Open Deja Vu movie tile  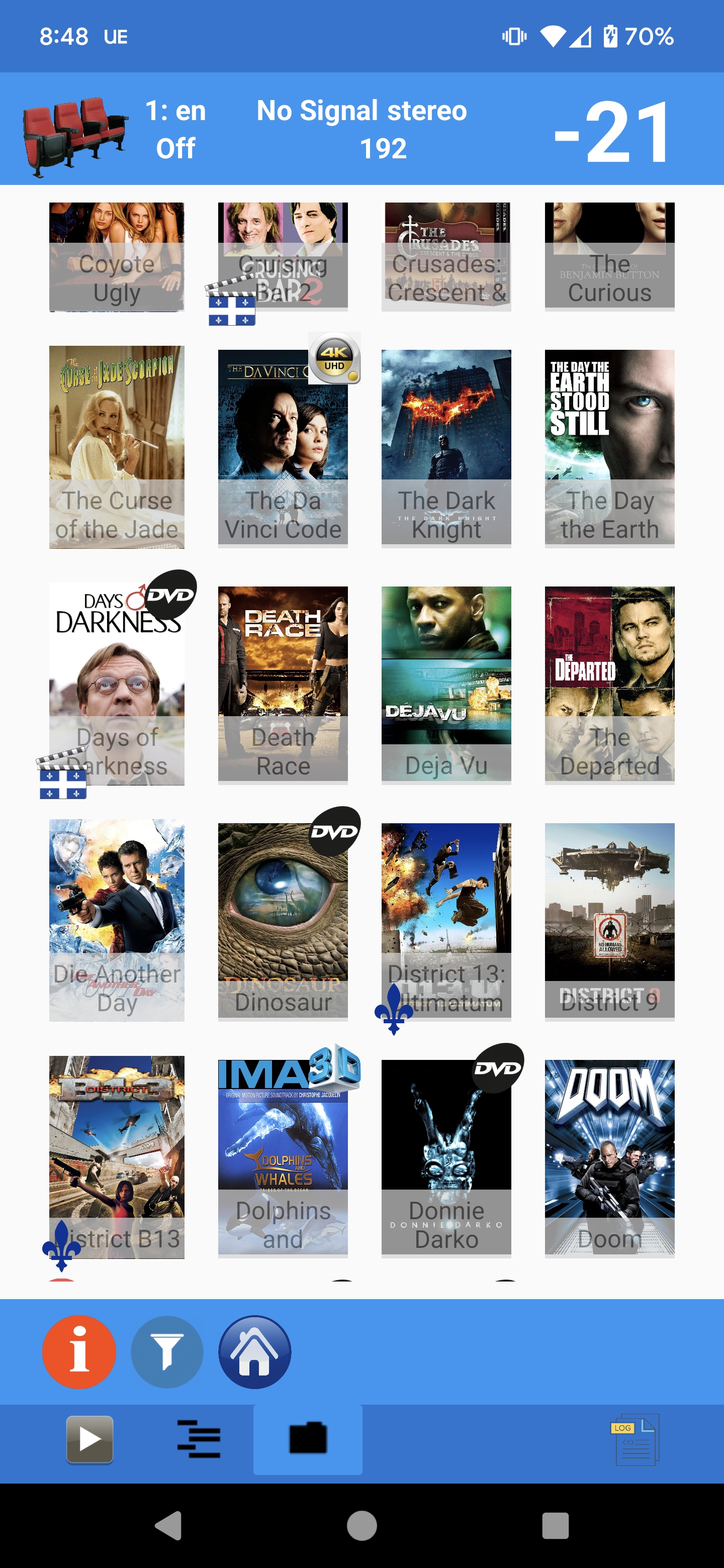coord(446,683)
